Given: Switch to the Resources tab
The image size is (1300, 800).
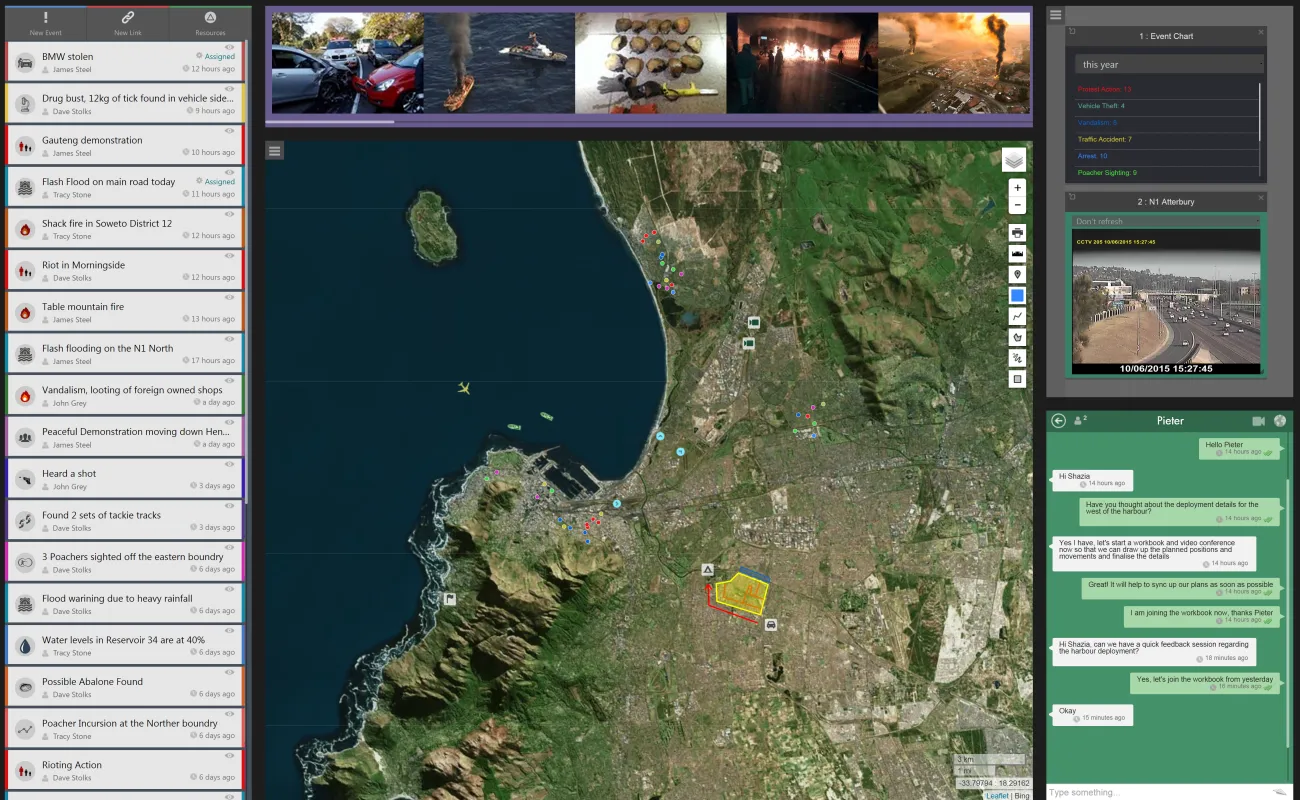Looking at the screenshot, I should pyautogui.click(x=210, y=23).
